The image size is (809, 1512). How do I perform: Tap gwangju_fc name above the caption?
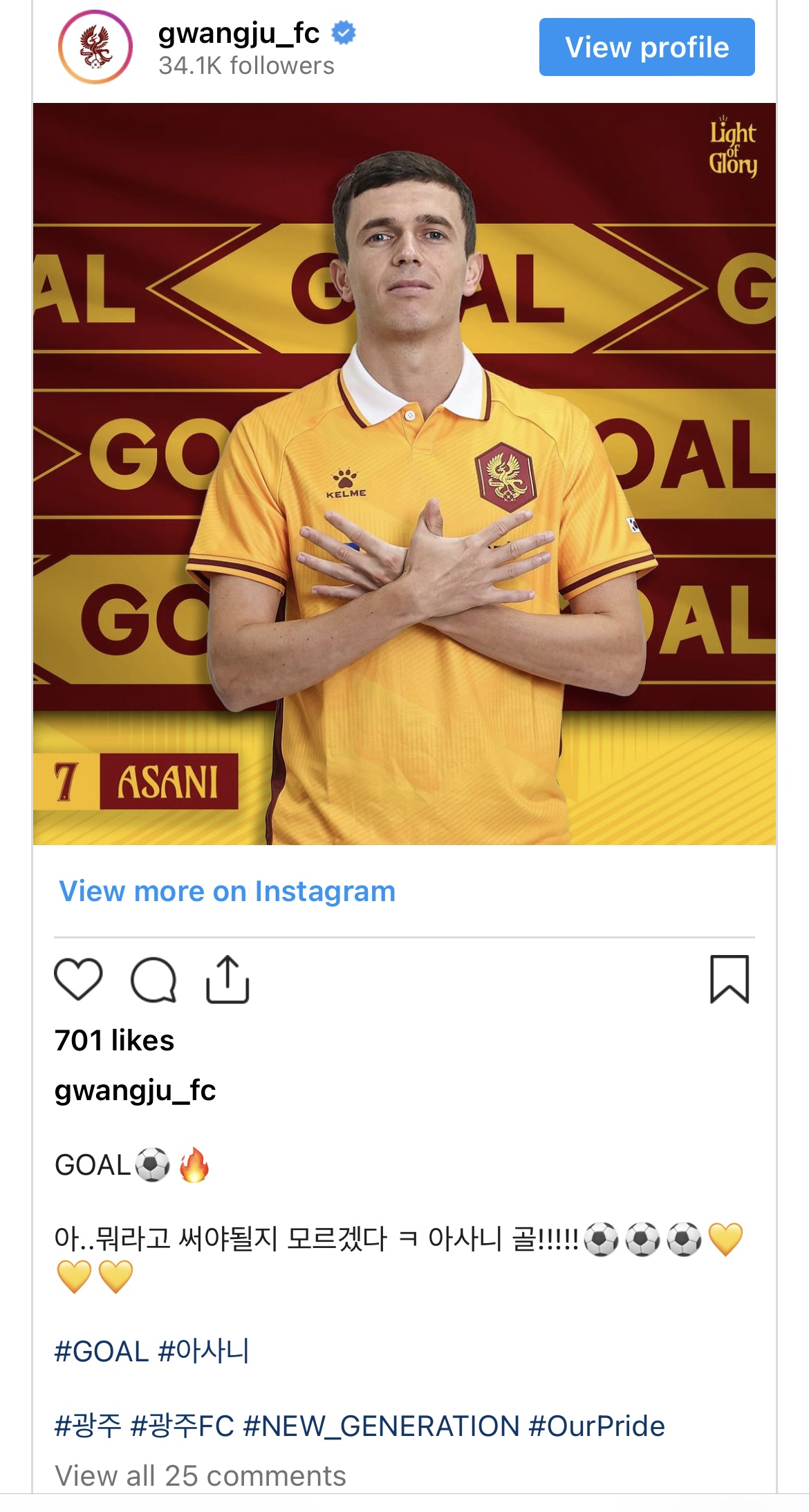coord(135,1090)
